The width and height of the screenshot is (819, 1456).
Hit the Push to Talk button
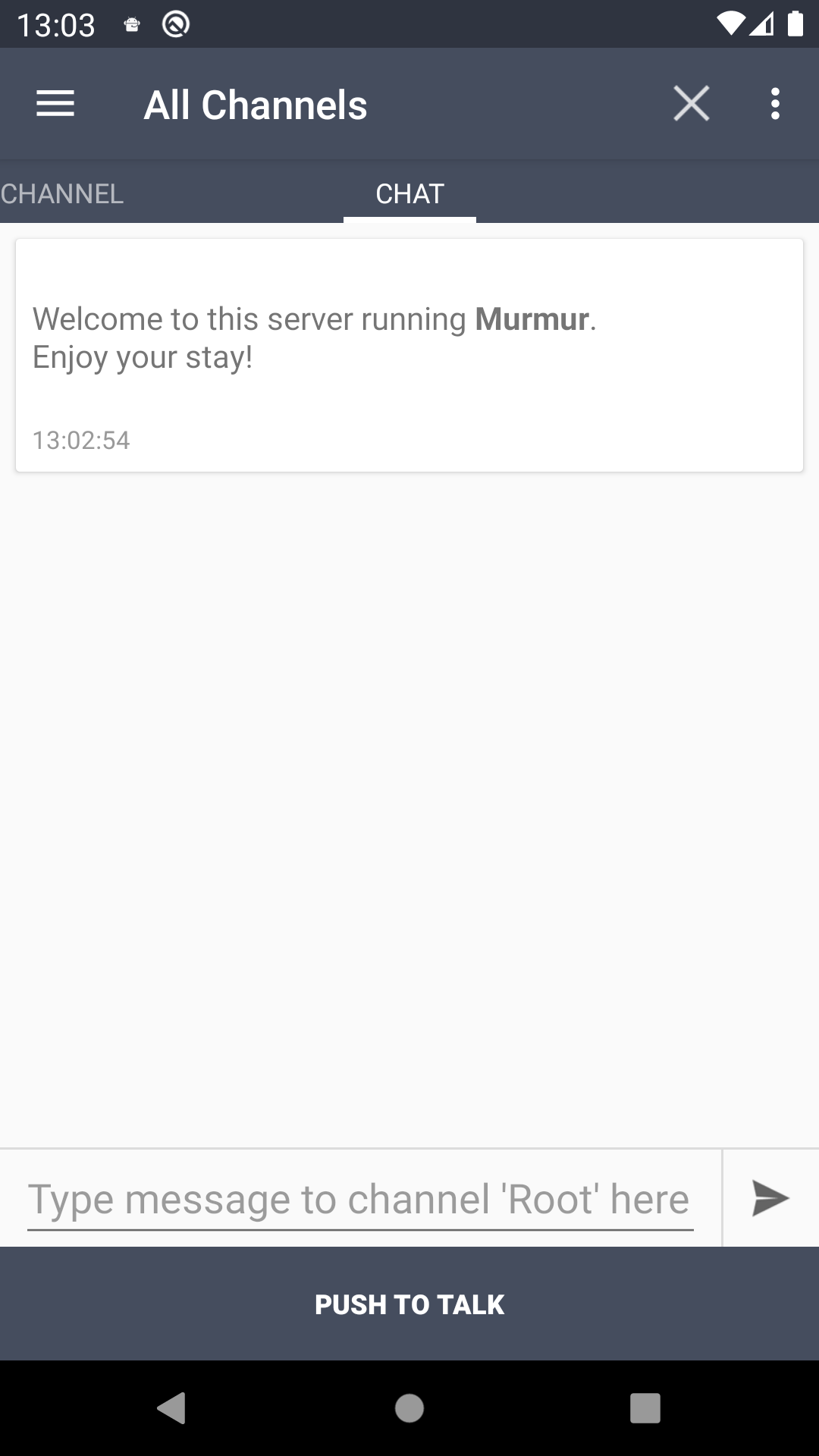coord(409,1304)
